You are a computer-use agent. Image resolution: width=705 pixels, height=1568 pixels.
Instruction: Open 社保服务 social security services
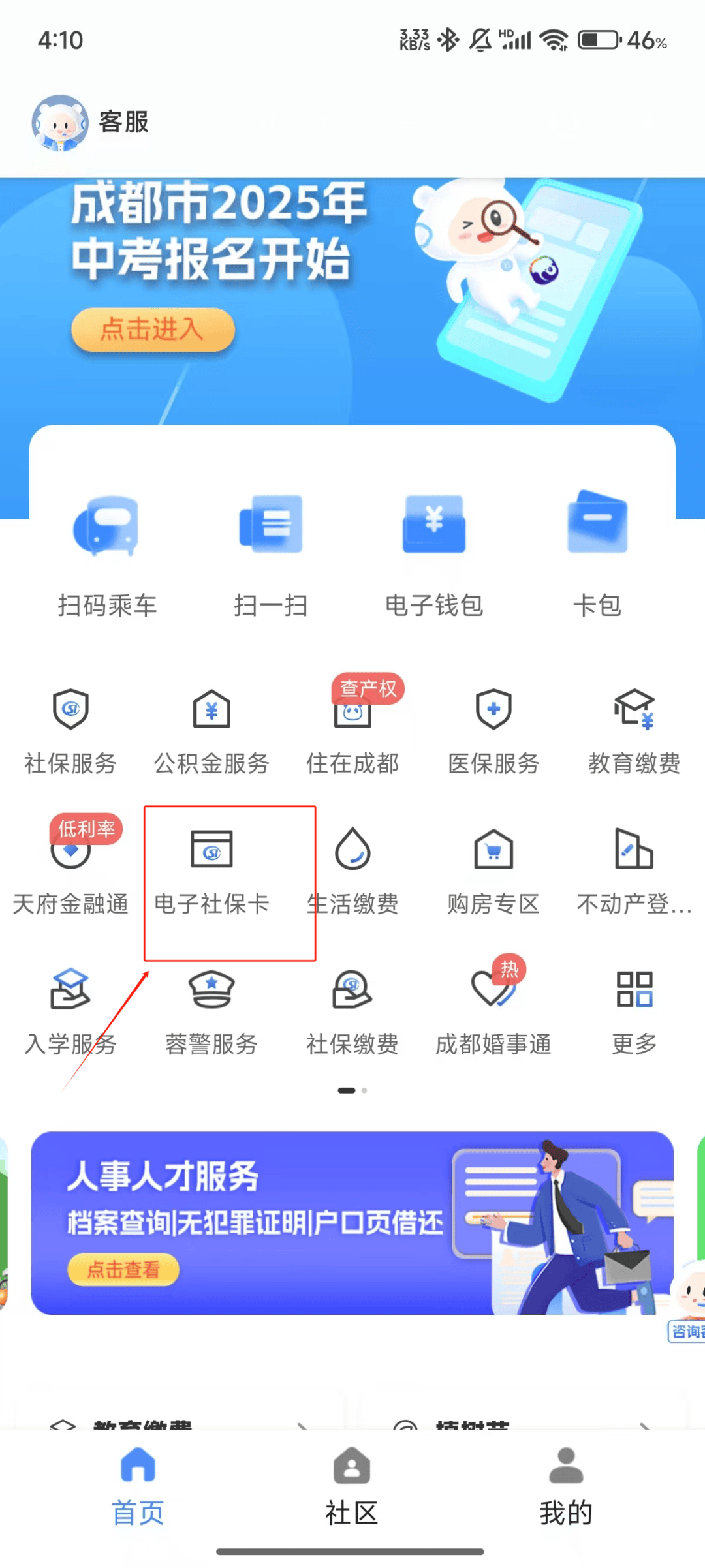70,731
